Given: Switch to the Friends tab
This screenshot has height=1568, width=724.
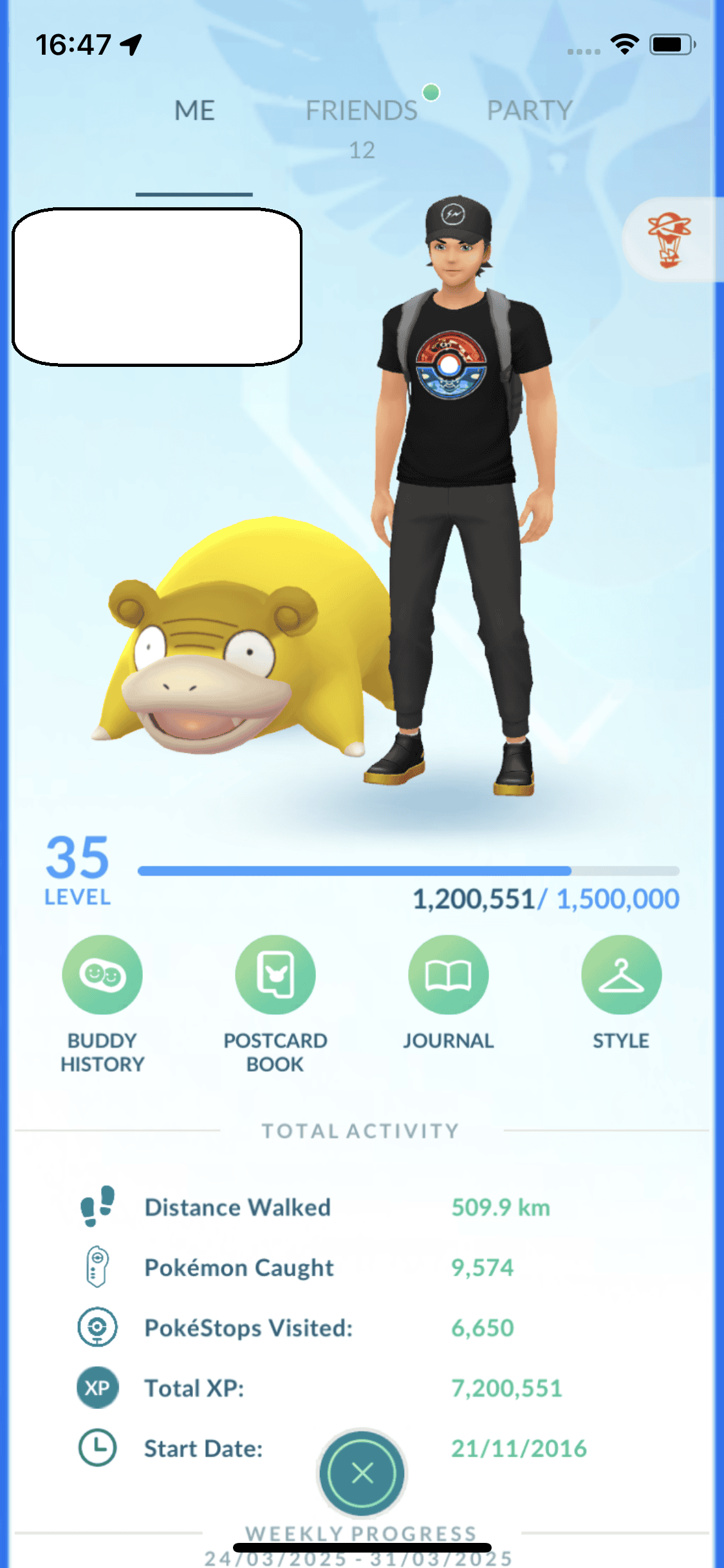Looking at the screenshot, I should pyautogui.click(x=361, y=111).
